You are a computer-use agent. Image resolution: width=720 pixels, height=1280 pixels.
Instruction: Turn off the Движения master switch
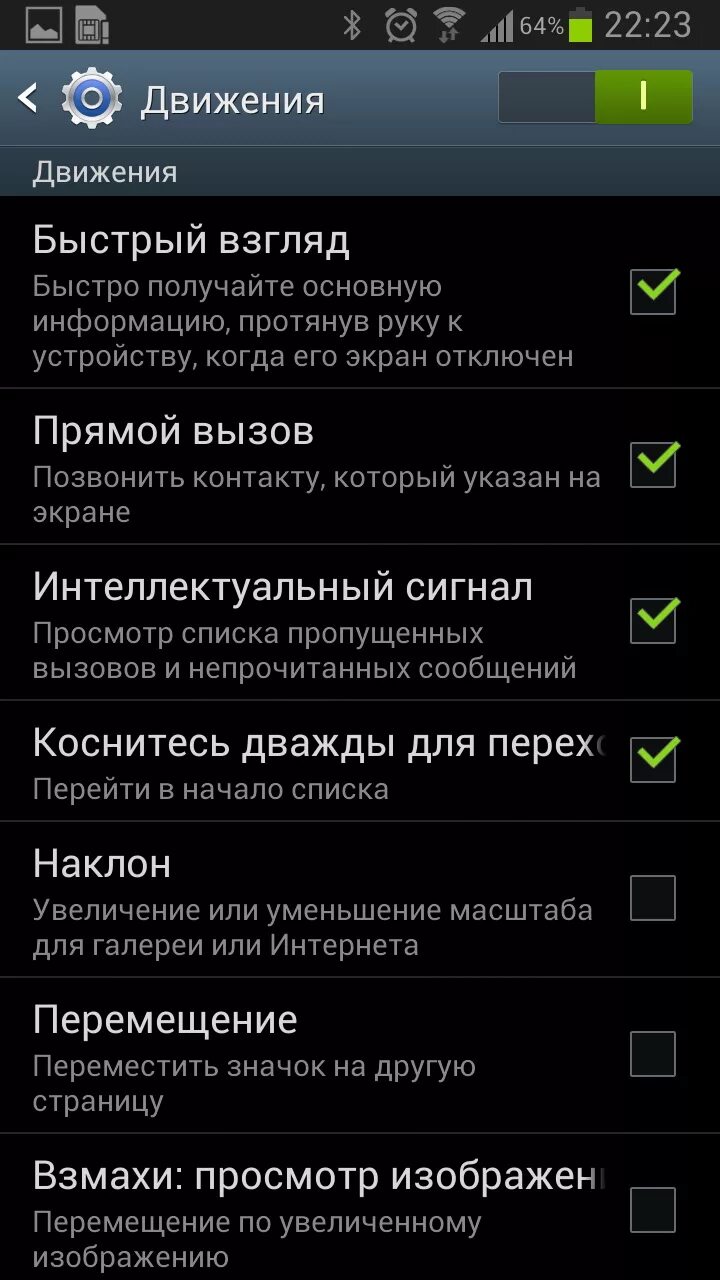[x=596, y=97]
